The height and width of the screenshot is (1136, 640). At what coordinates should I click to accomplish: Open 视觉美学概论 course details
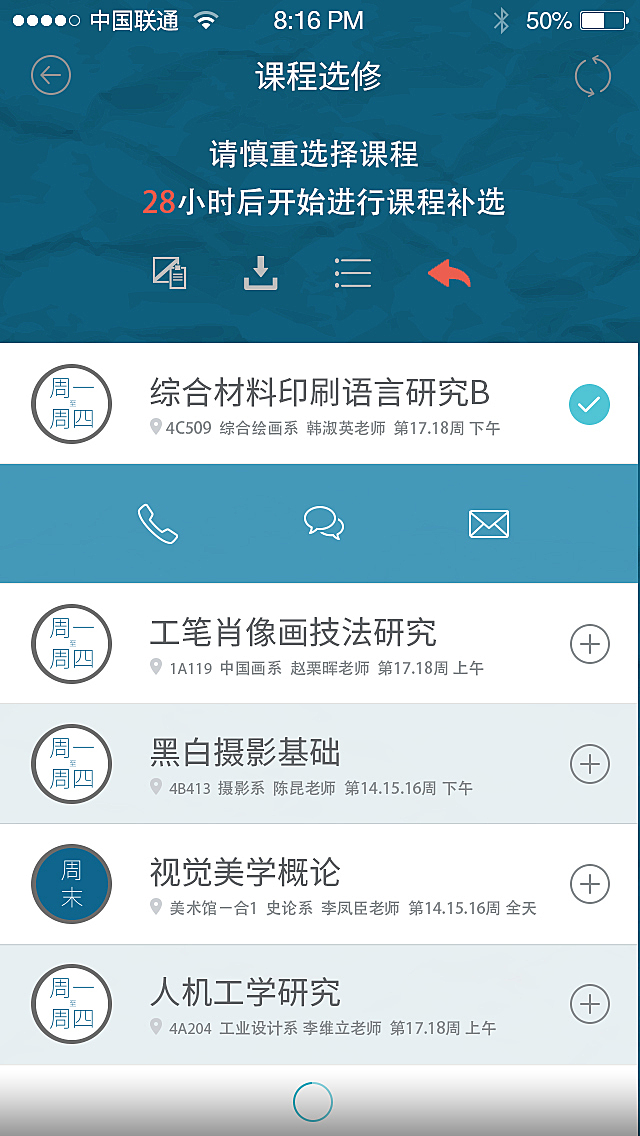[x=319, y=884]
